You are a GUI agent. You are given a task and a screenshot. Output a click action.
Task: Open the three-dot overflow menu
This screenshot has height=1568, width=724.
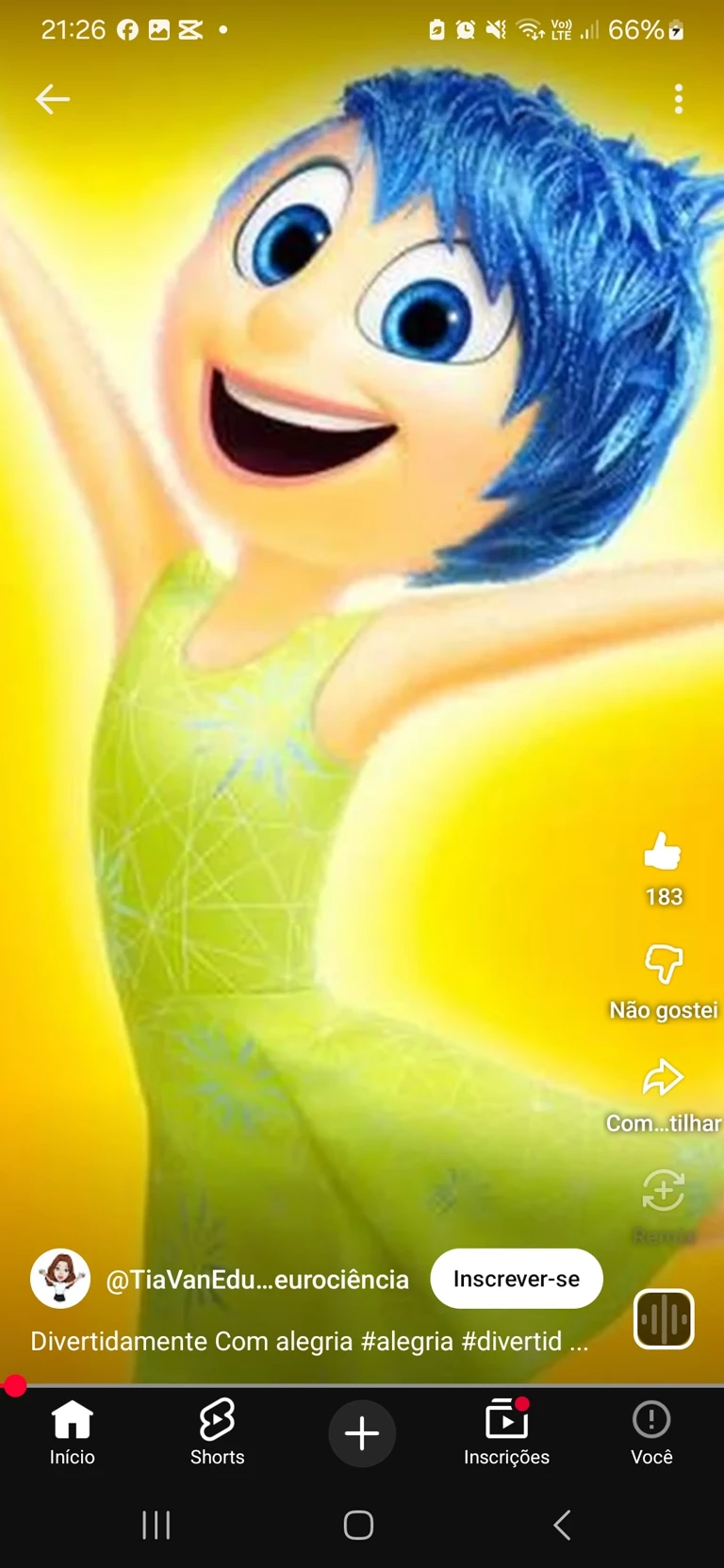(x=679, y=99)
